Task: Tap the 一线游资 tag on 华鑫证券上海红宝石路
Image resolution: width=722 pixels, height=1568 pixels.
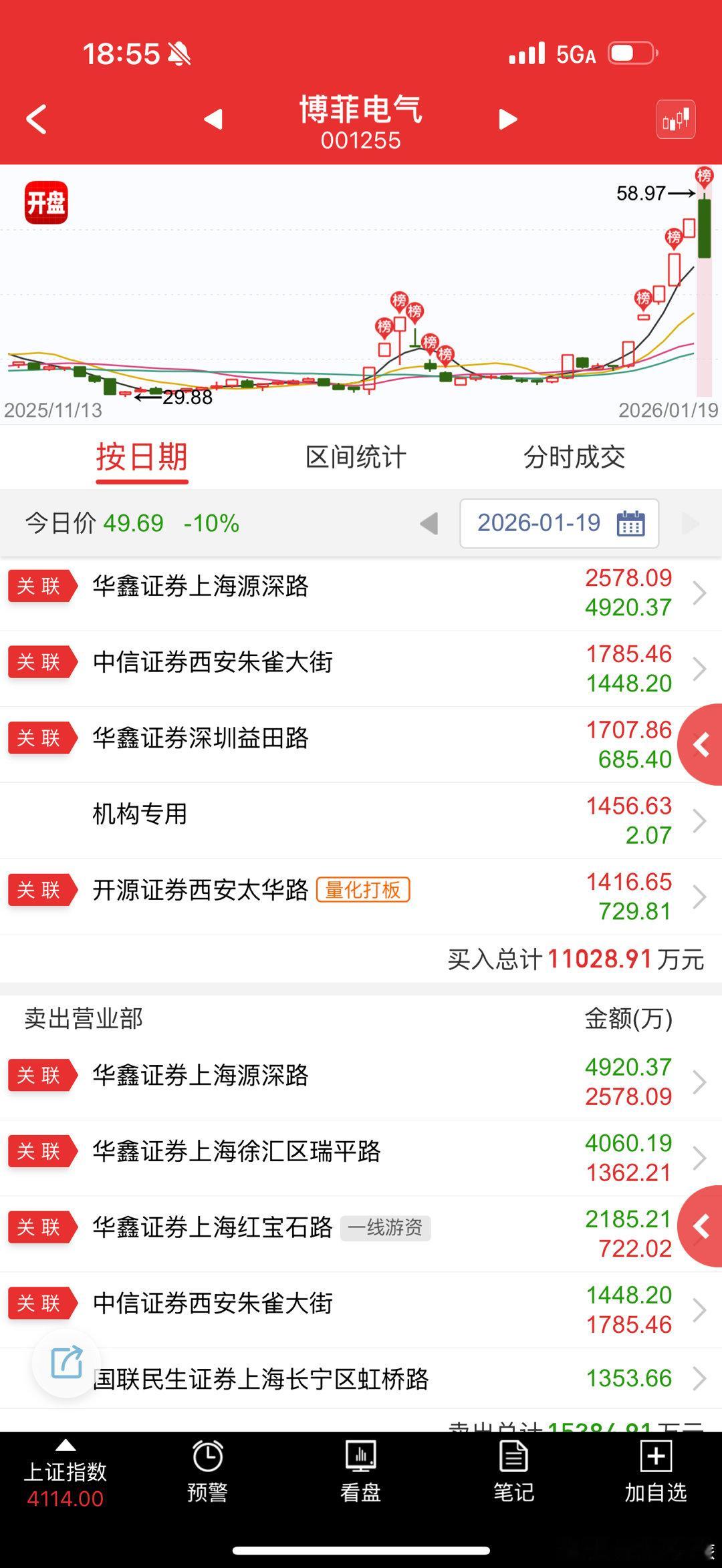Action: tap(386, 1227)
